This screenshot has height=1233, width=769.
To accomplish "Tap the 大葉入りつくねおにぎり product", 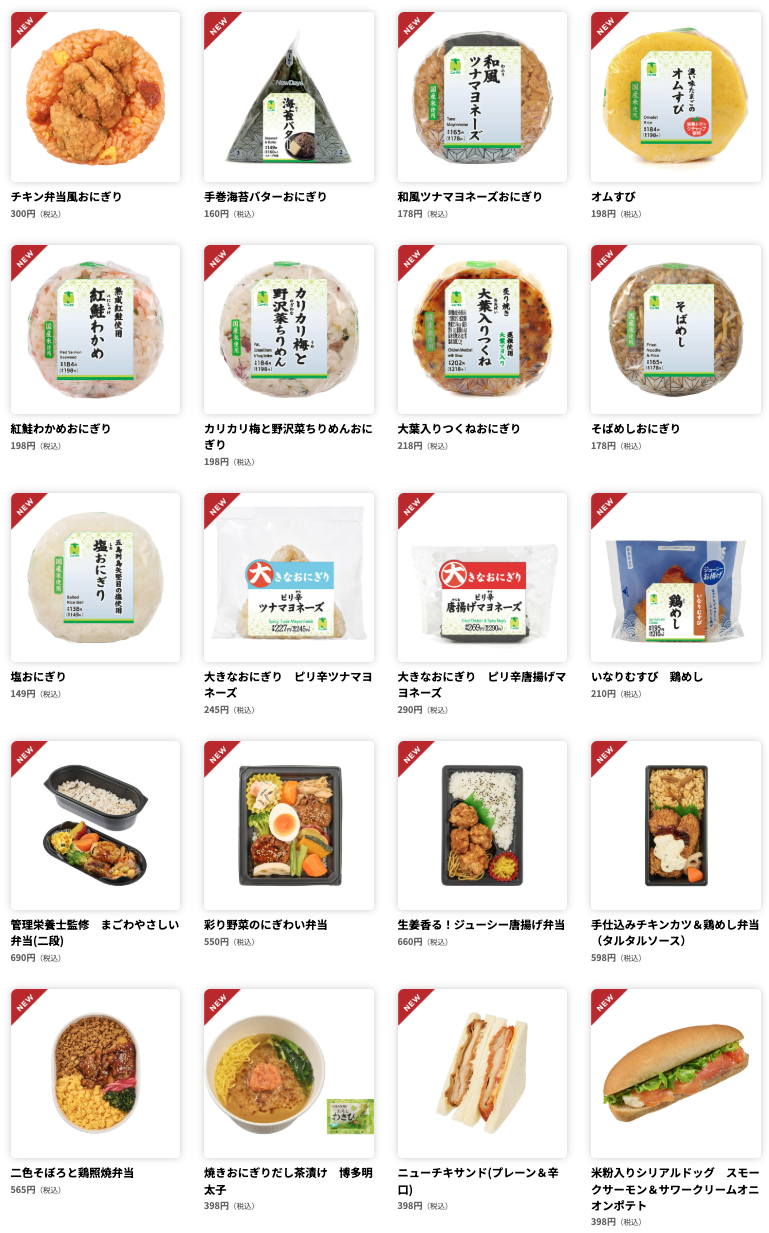I will (x=482, y=329).
